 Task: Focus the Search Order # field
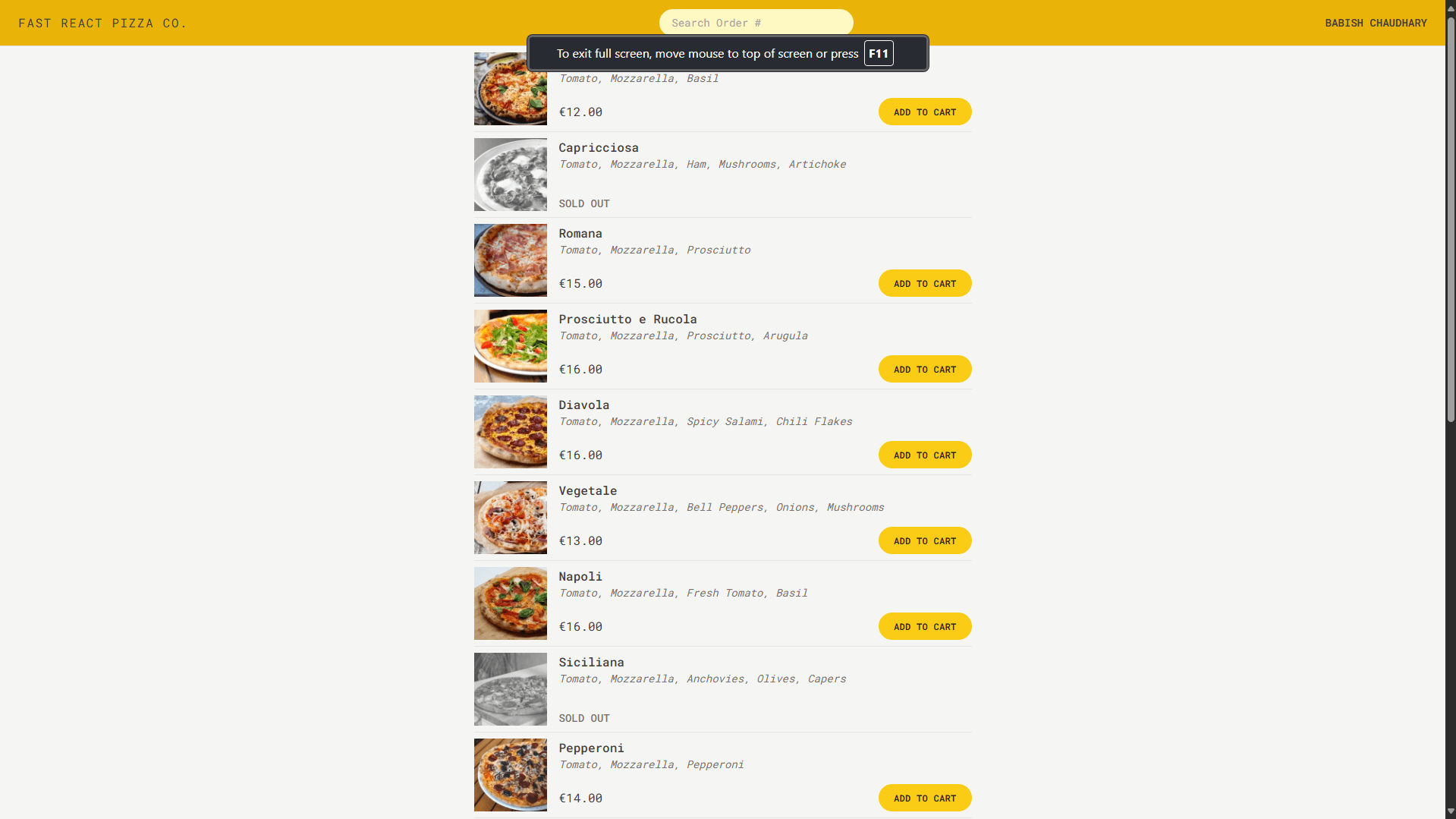(755, 23)
